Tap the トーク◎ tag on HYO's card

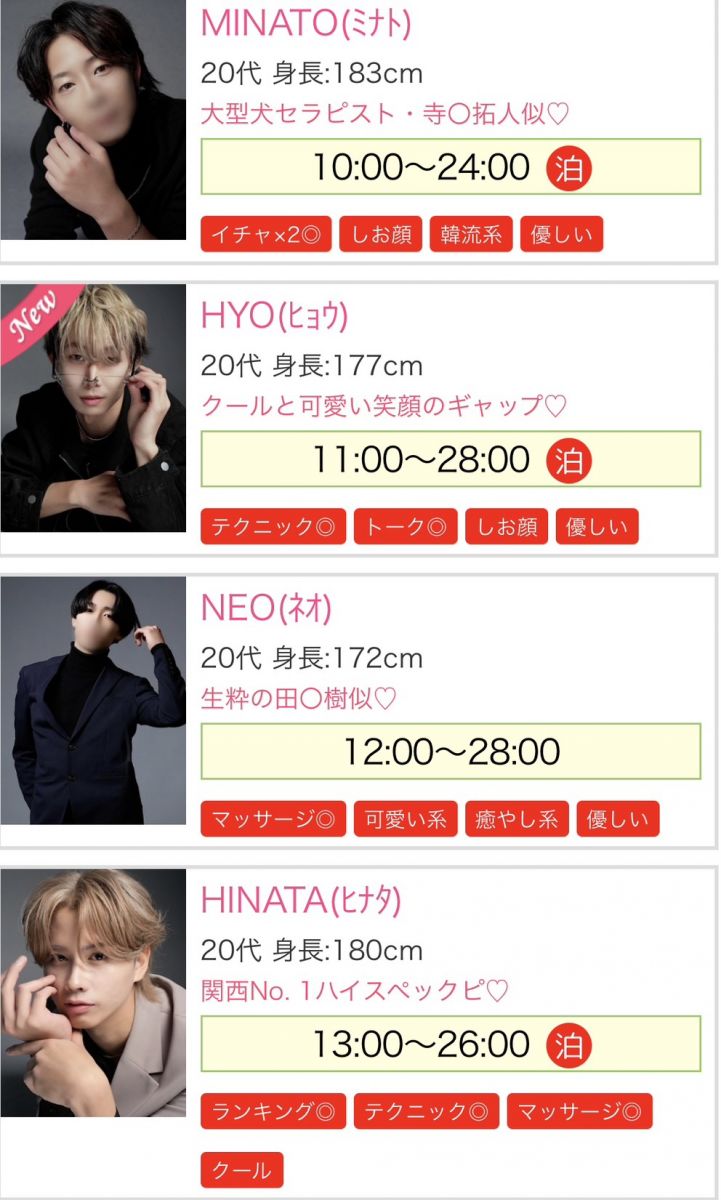point(405,527)
